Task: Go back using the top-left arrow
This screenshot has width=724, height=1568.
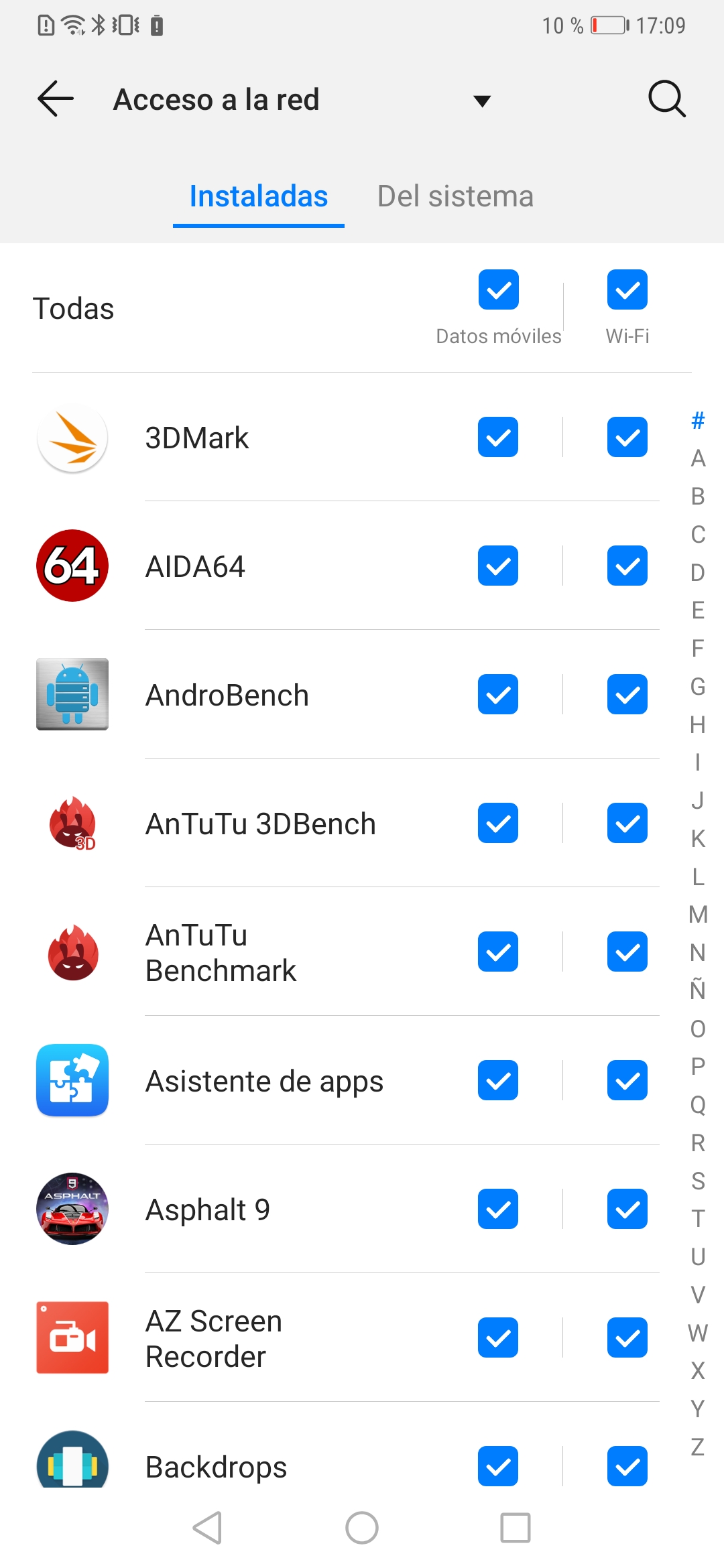Action: point(56,99)
